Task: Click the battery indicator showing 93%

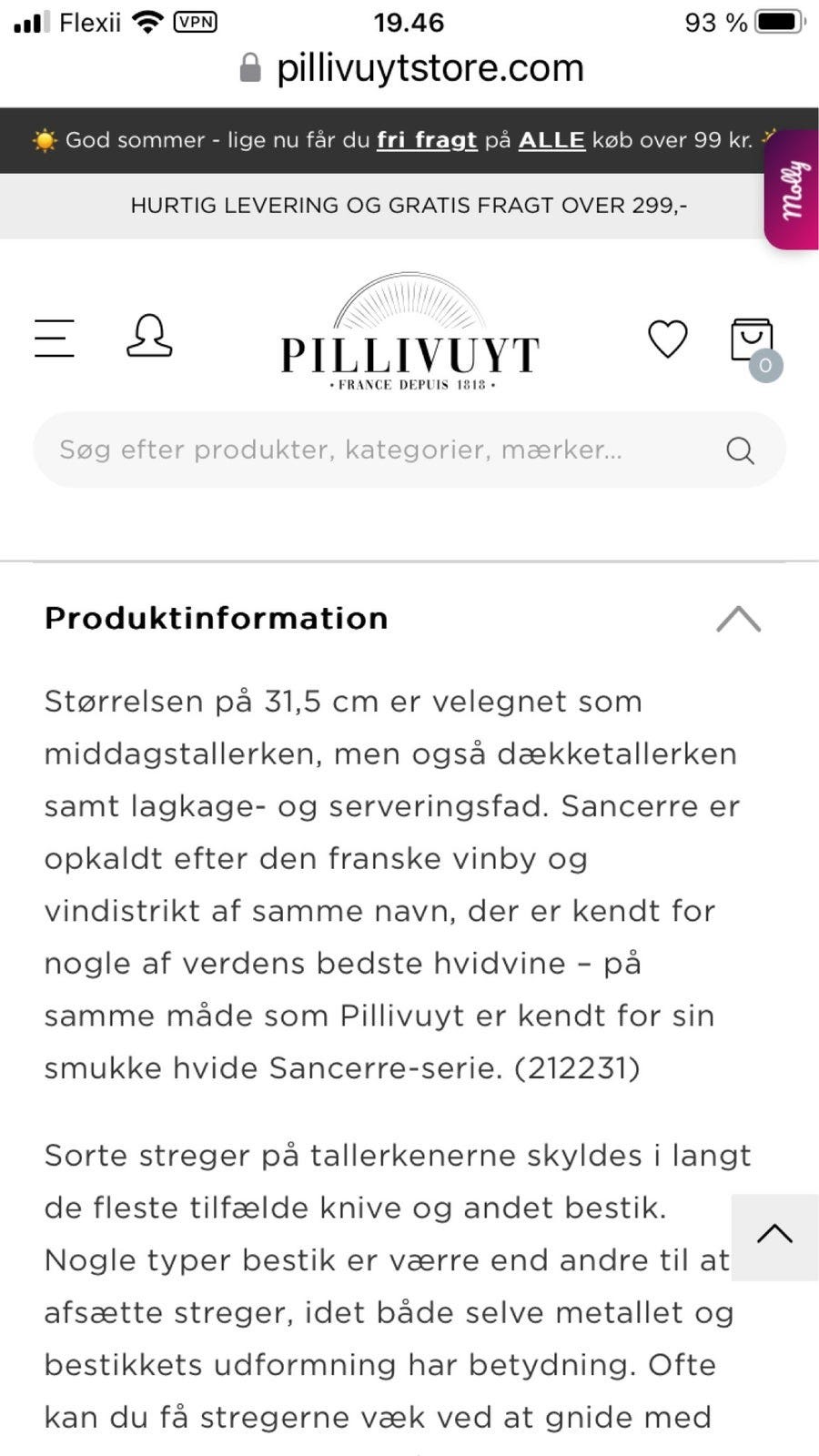Action: click(769, 22)
